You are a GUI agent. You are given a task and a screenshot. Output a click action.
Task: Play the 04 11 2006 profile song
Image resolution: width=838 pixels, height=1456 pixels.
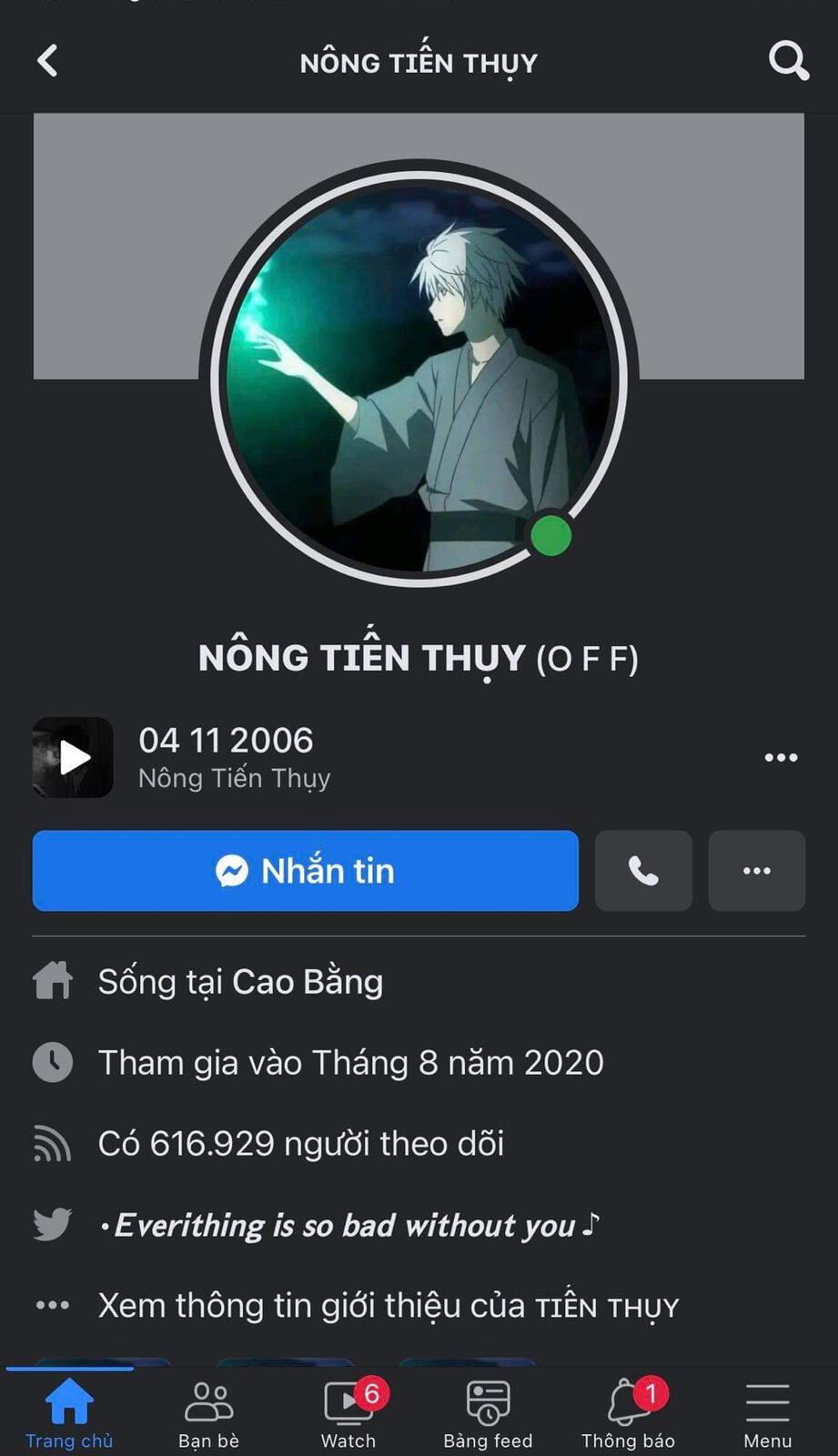click(x=73, y=757)
